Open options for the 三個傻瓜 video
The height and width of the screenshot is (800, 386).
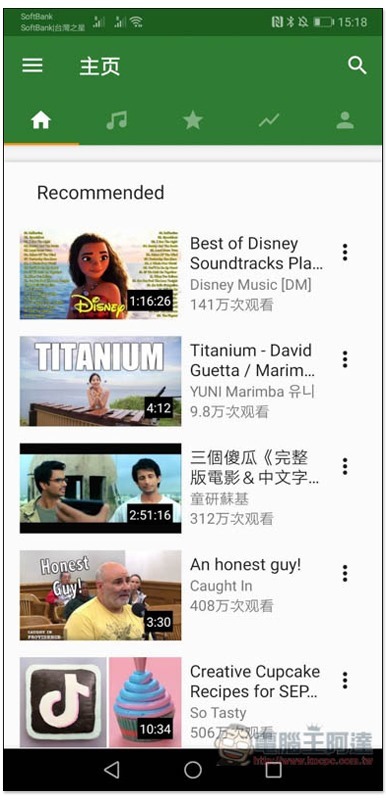345,466
